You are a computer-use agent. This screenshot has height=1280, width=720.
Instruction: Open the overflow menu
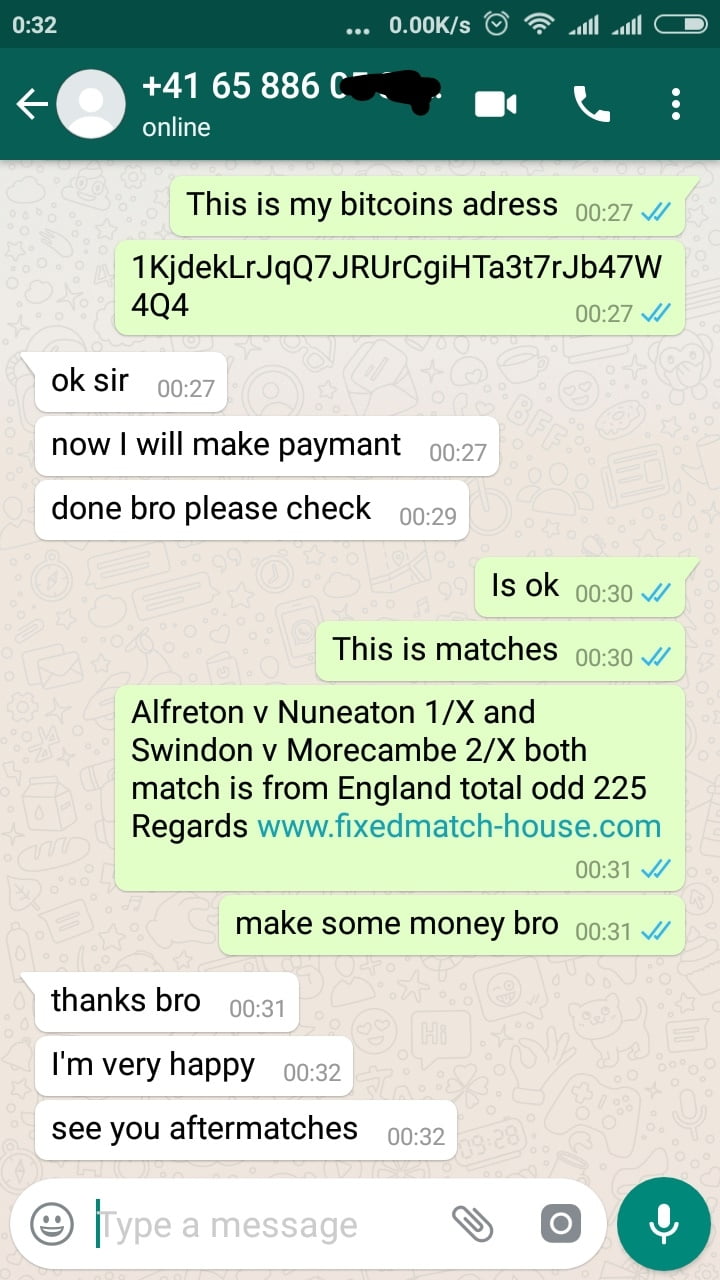coord(676,103)
